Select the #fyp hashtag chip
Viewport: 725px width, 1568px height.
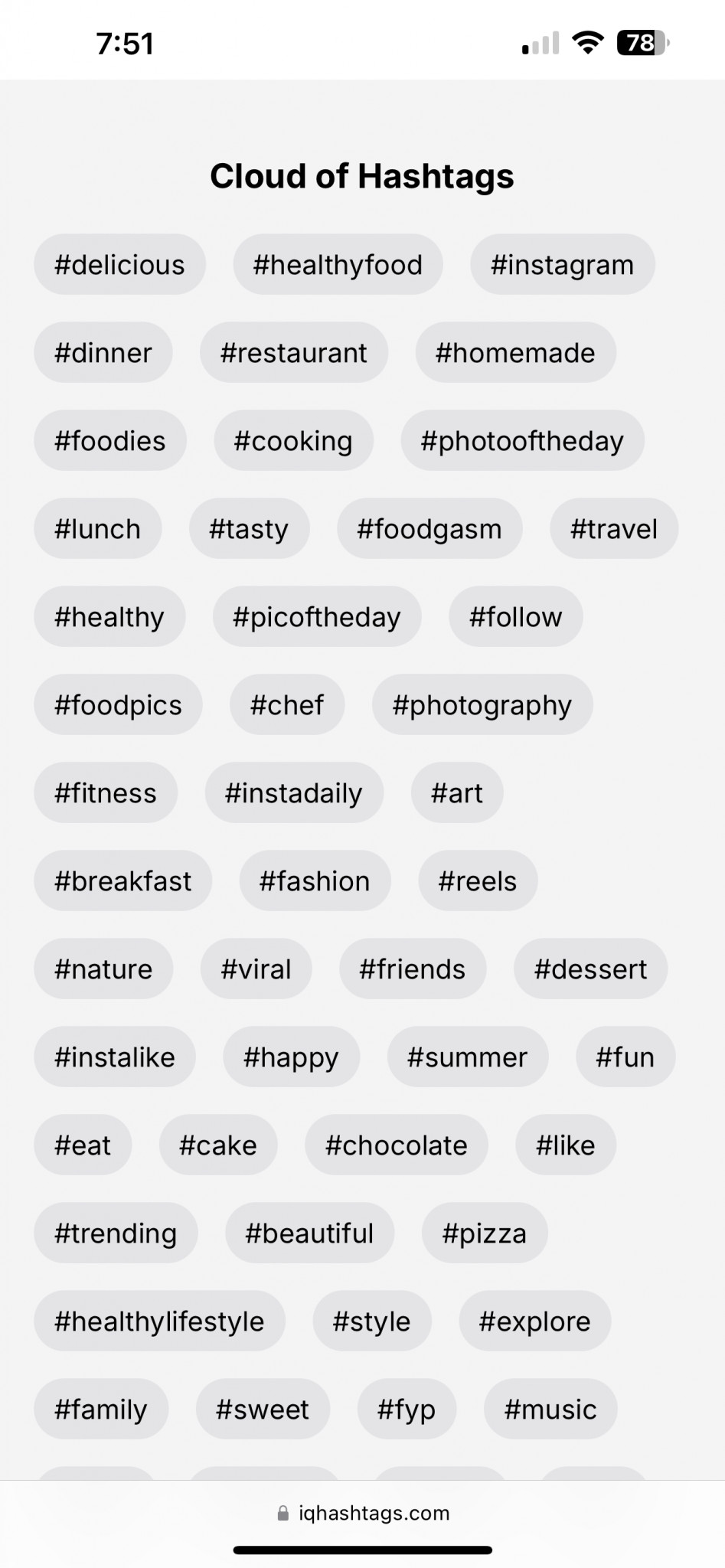(407, 1410)
